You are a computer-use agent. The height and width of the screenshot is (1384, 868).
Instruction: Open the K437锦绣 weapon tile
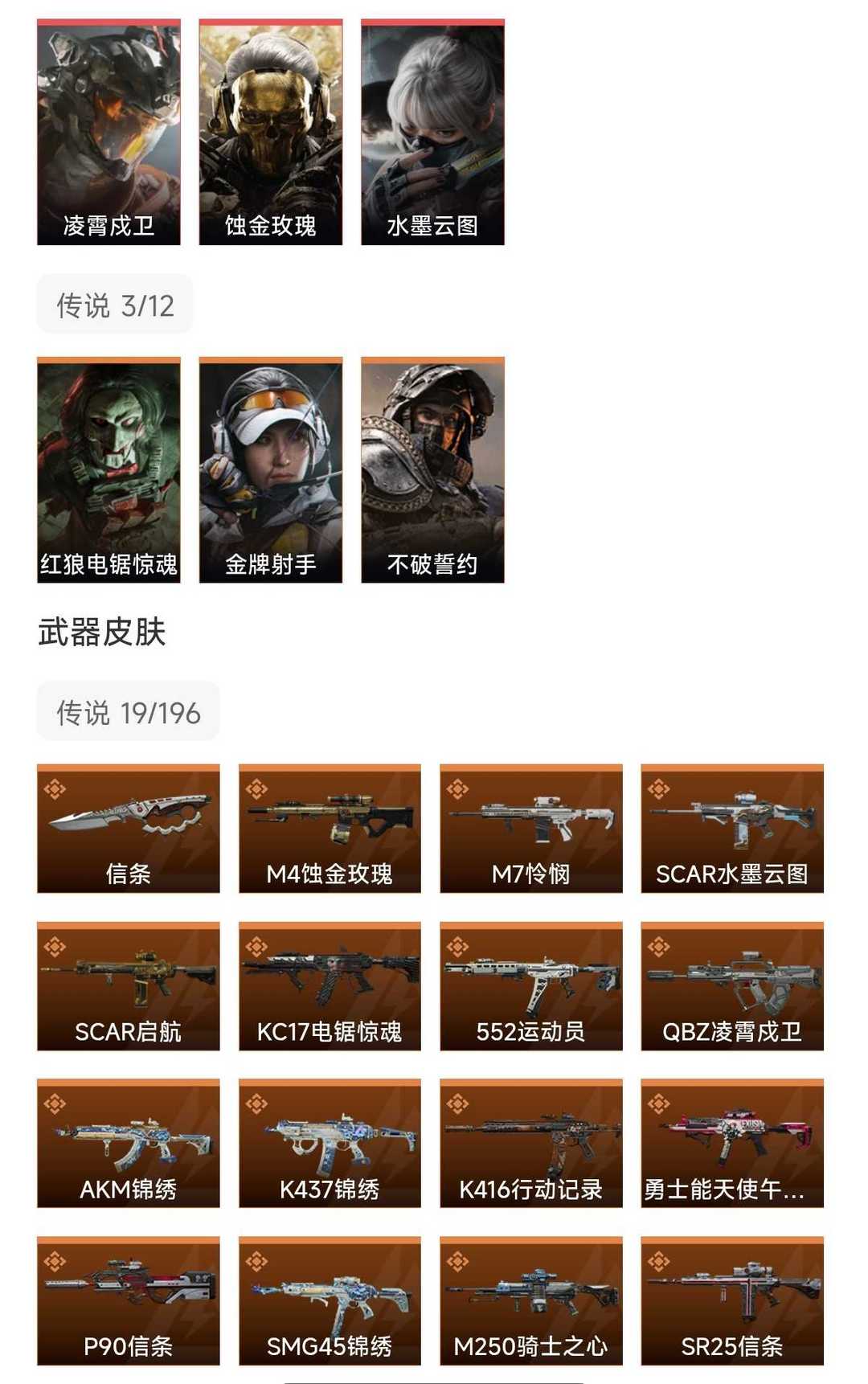[x=330, y=1143]
